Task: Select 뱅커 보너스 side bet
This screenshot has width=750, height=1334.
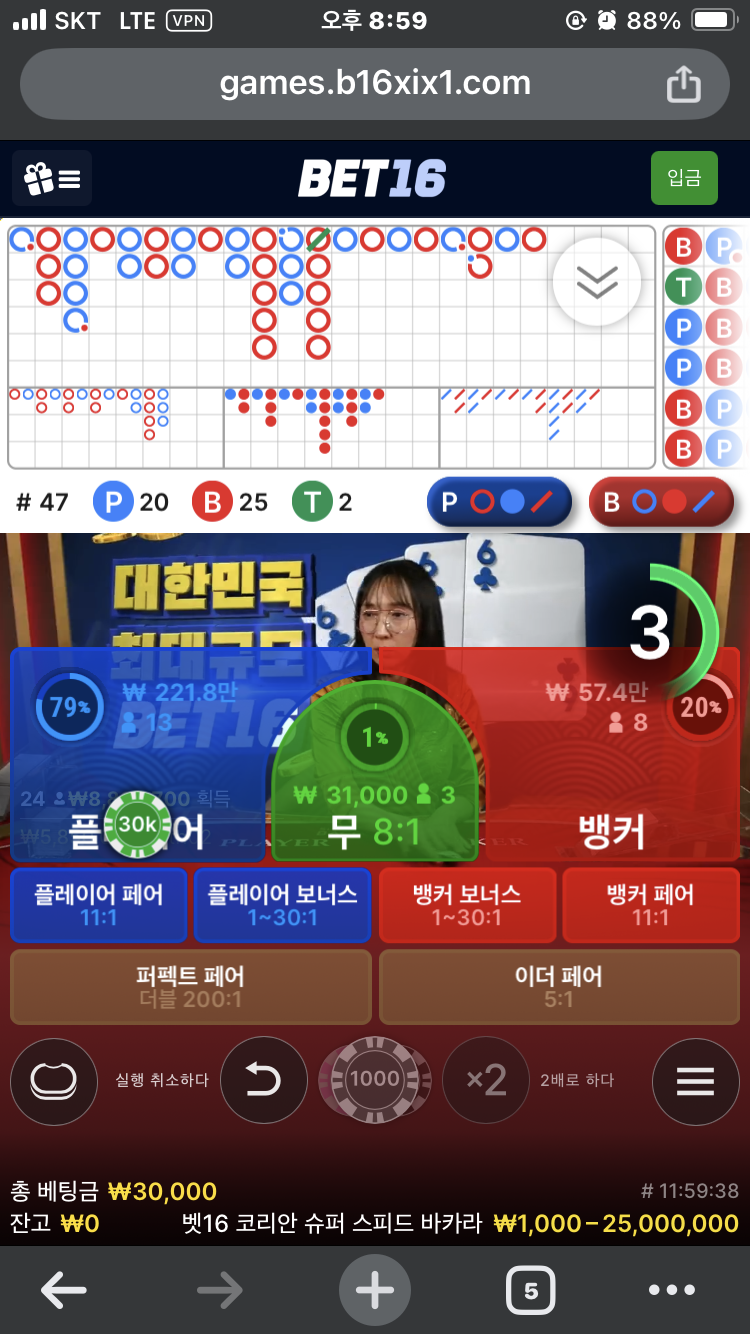Action: (x=466, y=905)
